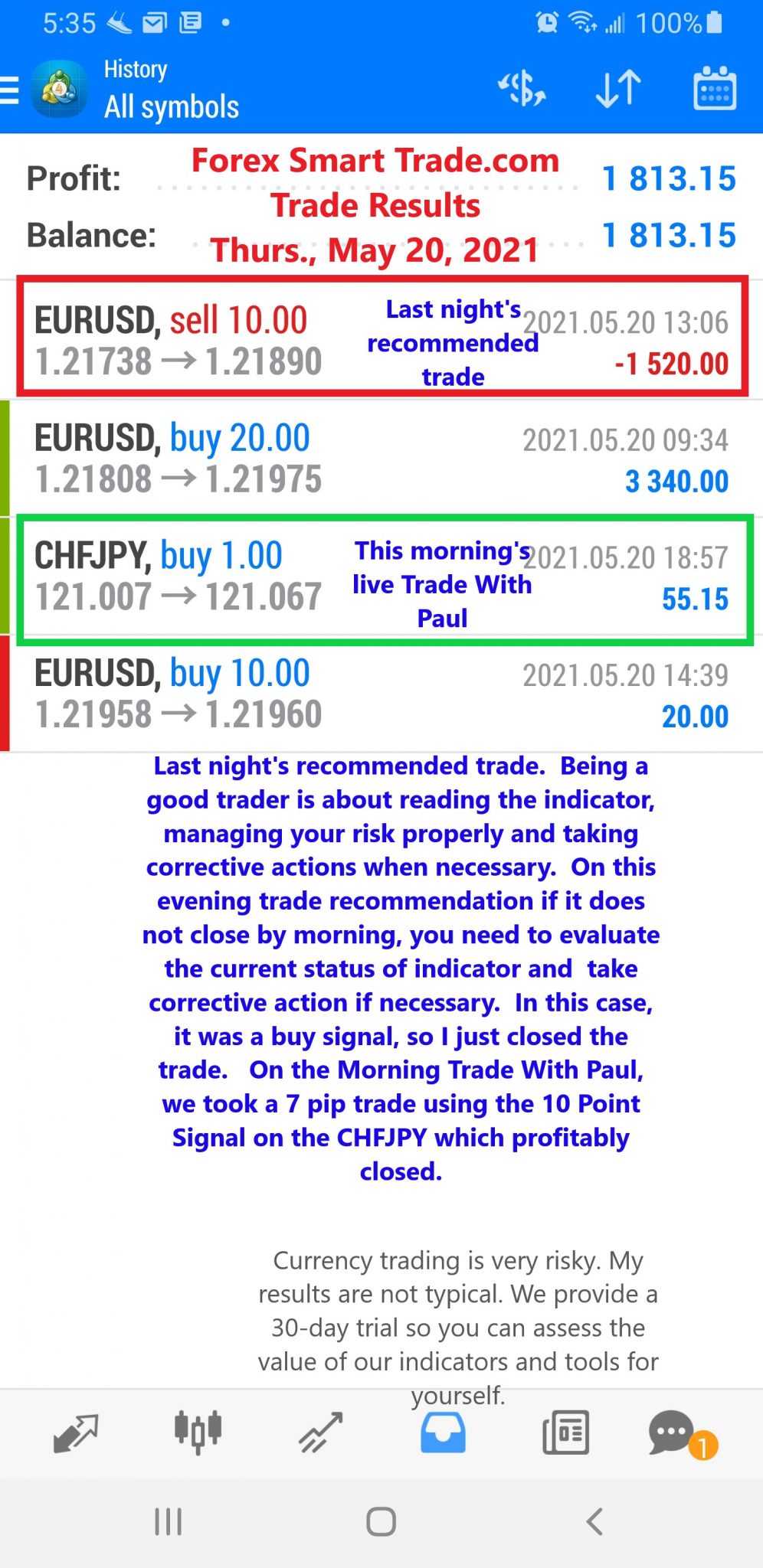Open the EURUSD buy 10.00 trade row
Image resolution: width=763 pixels, height=1568 pixels.
click(x=381, y=694)
